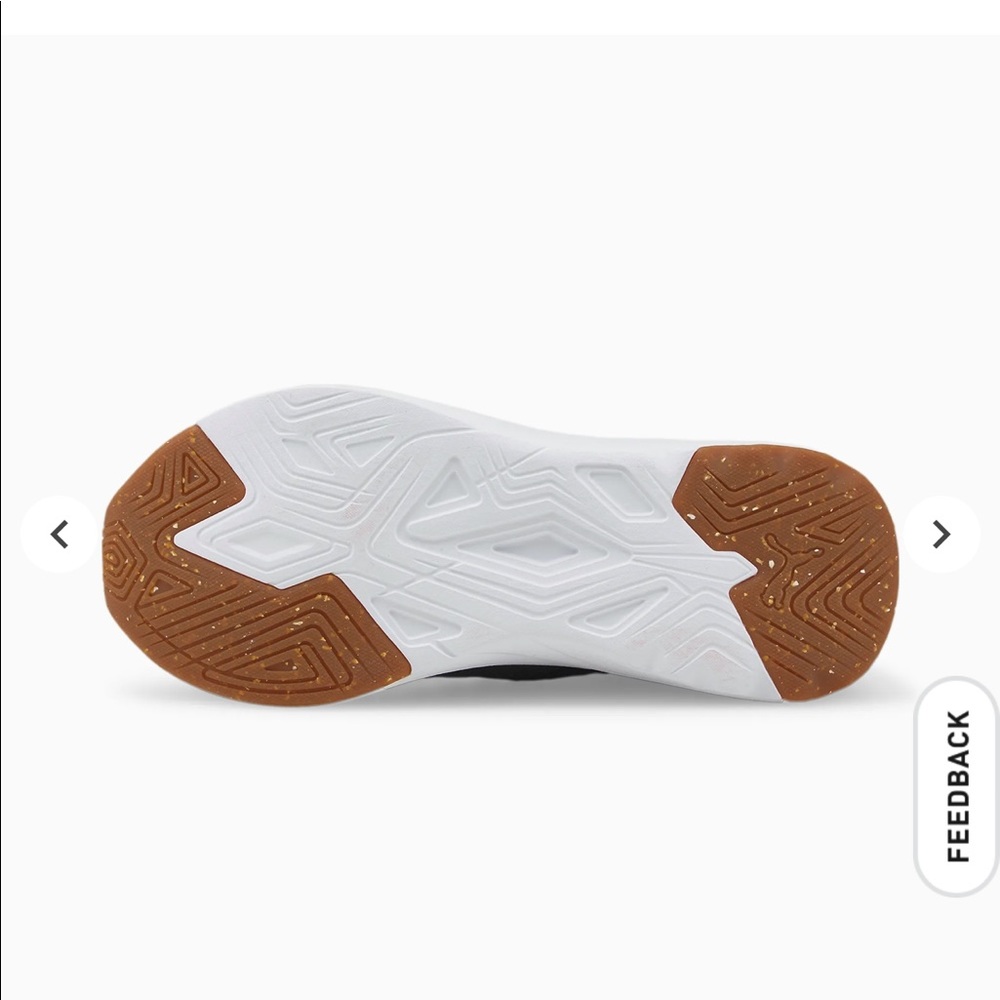The height and width of the screenshot is (1000, 1000).
Task: Open the shoe sole product image
Action: 500,545
